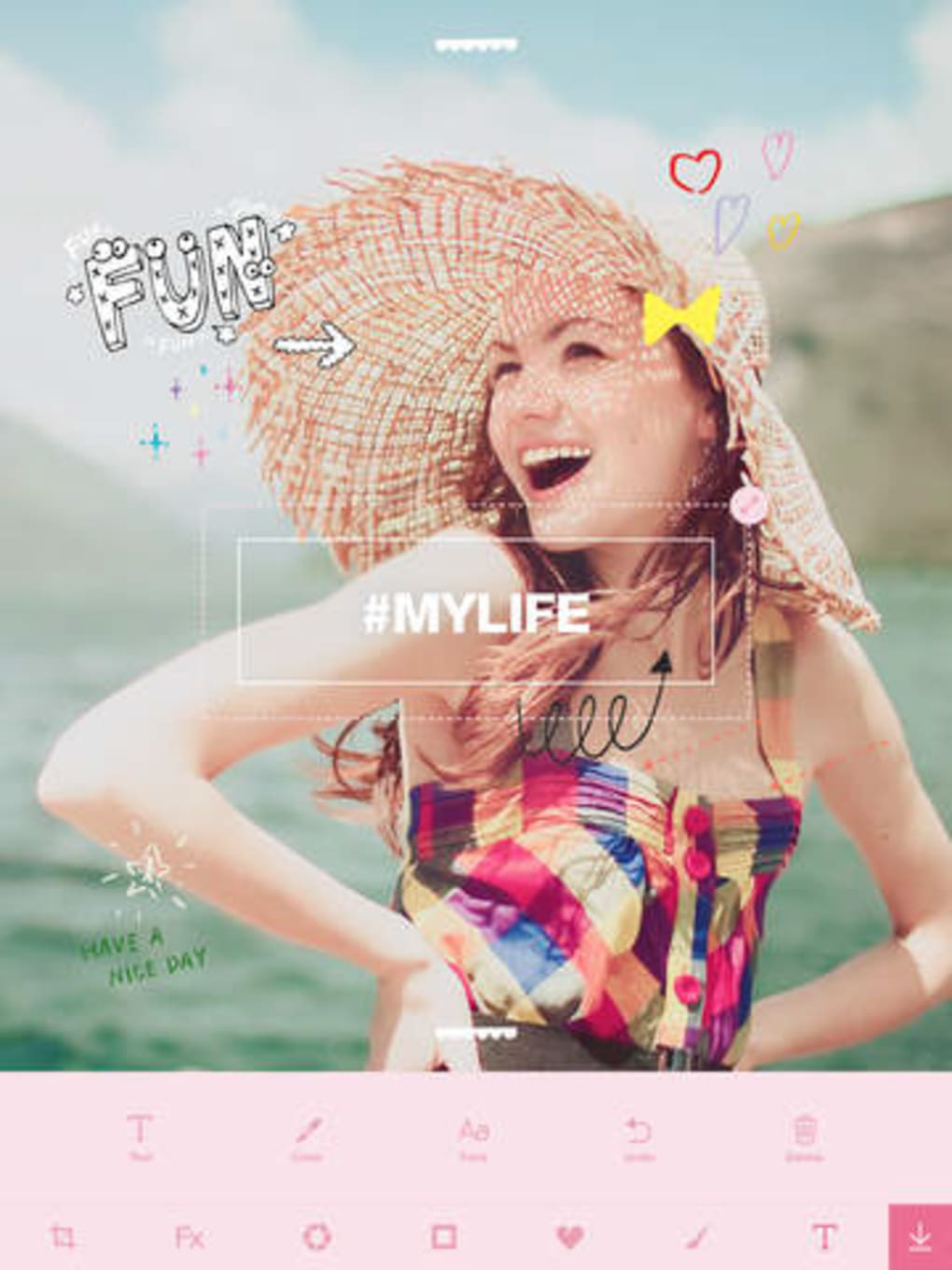The image size is (952, 1270).
Task: Select the Text tool in upper row
Action: coord(140,1136)
